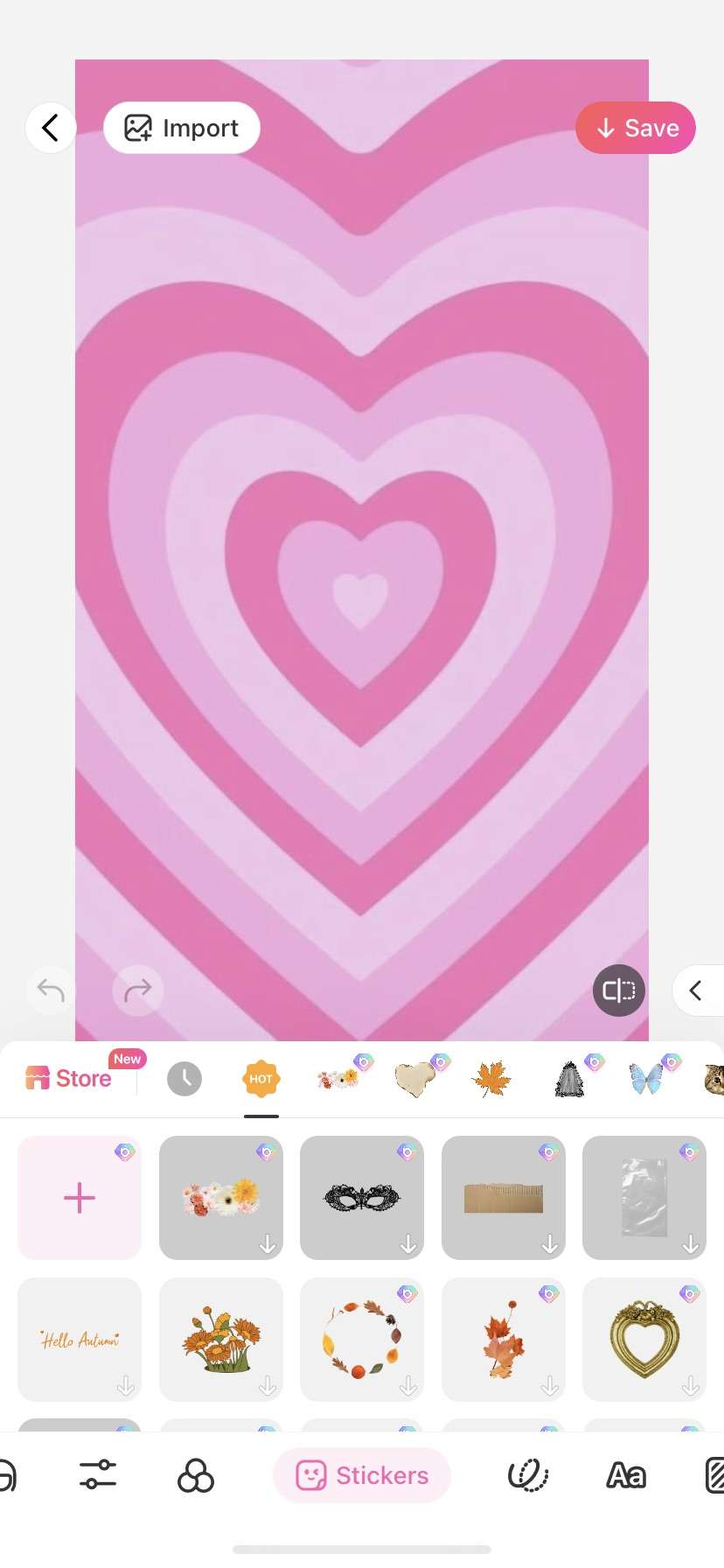This screenshot has height=1568, width=724.
Task: Open the filters tool with overlapping circles
Action: click(196, 1475)
